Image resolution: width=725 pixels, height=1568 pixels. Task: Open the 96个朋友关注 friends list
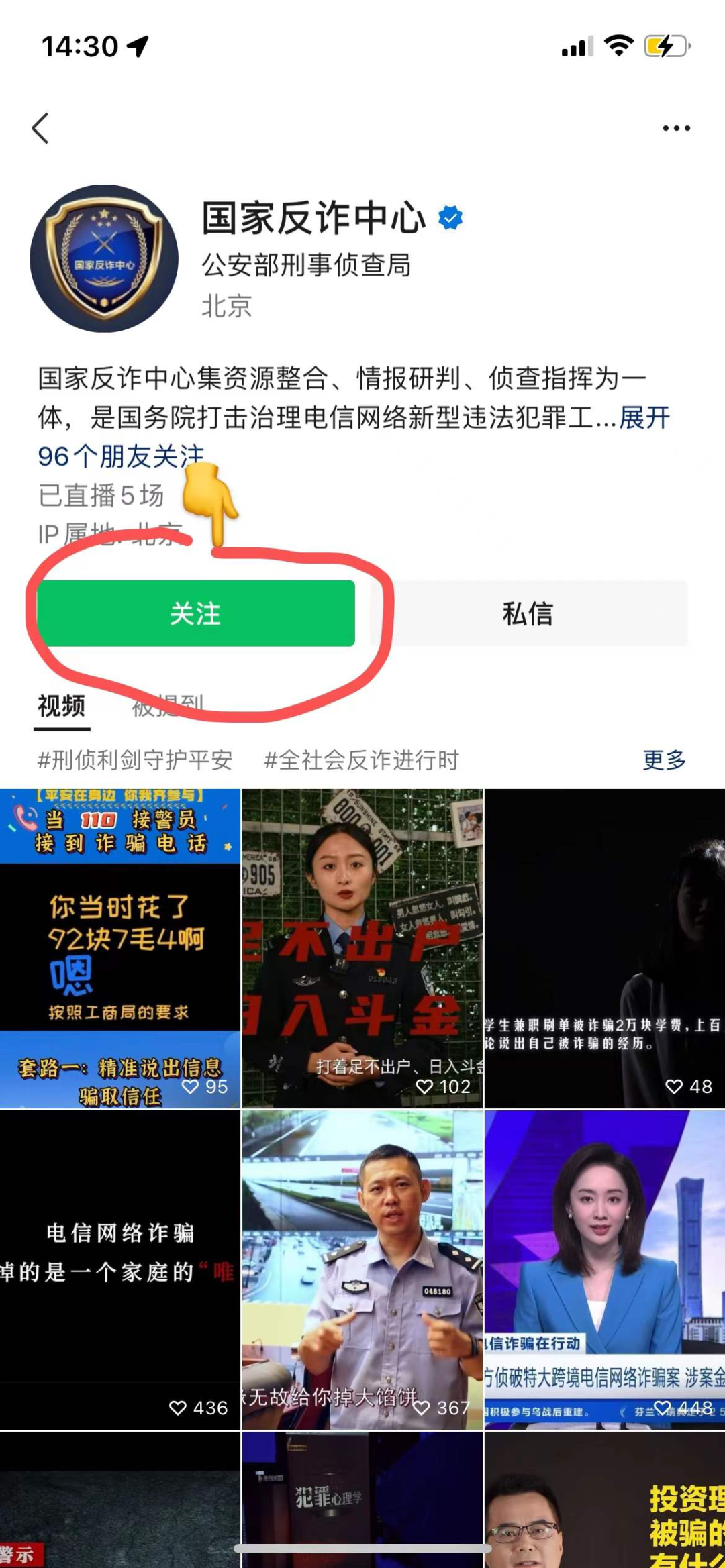tap(121, 456)
